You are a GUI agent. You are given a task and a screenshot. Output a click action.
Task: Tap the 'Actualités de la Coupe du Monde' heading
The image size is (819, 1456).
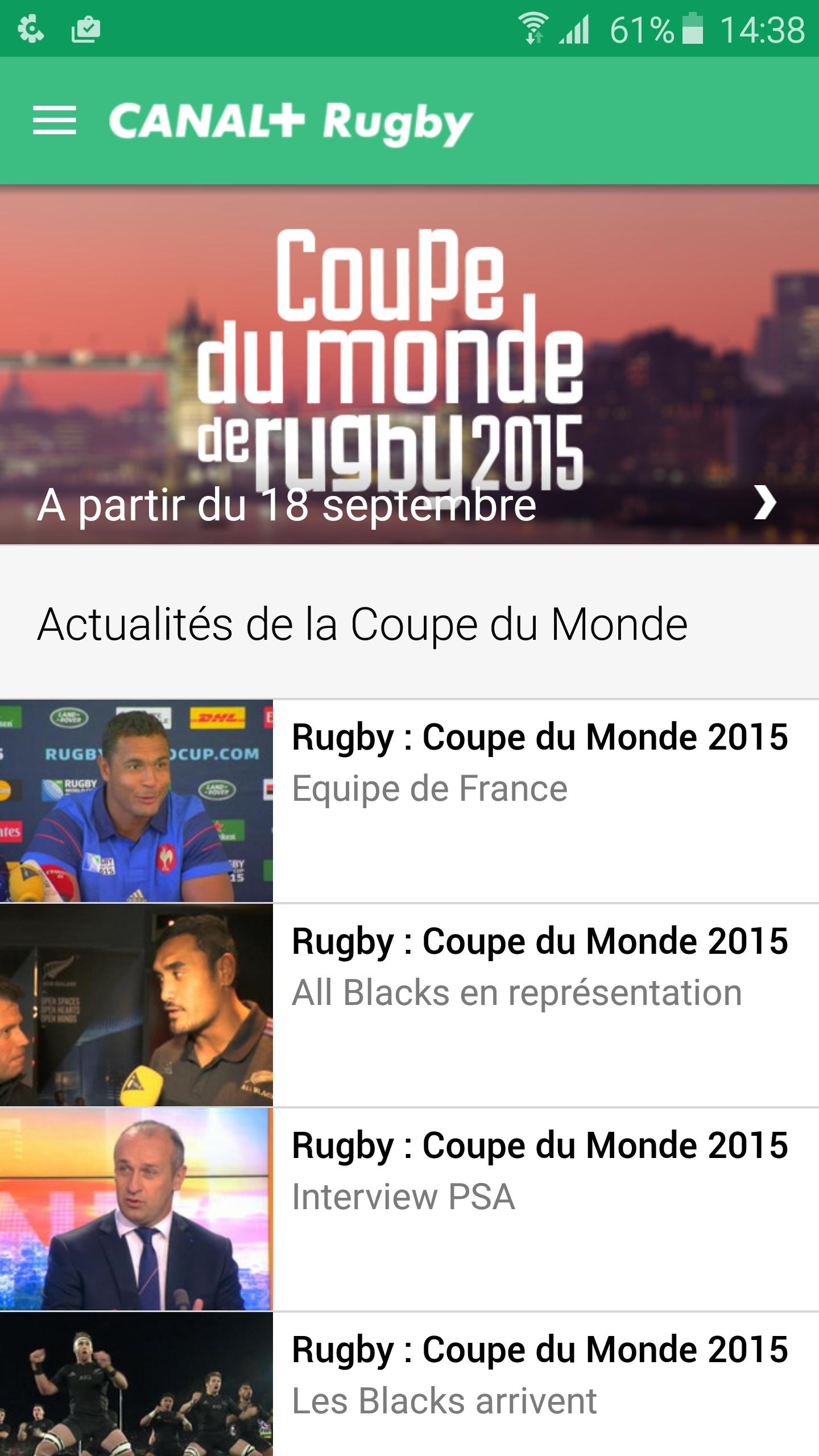click(362, 625)
